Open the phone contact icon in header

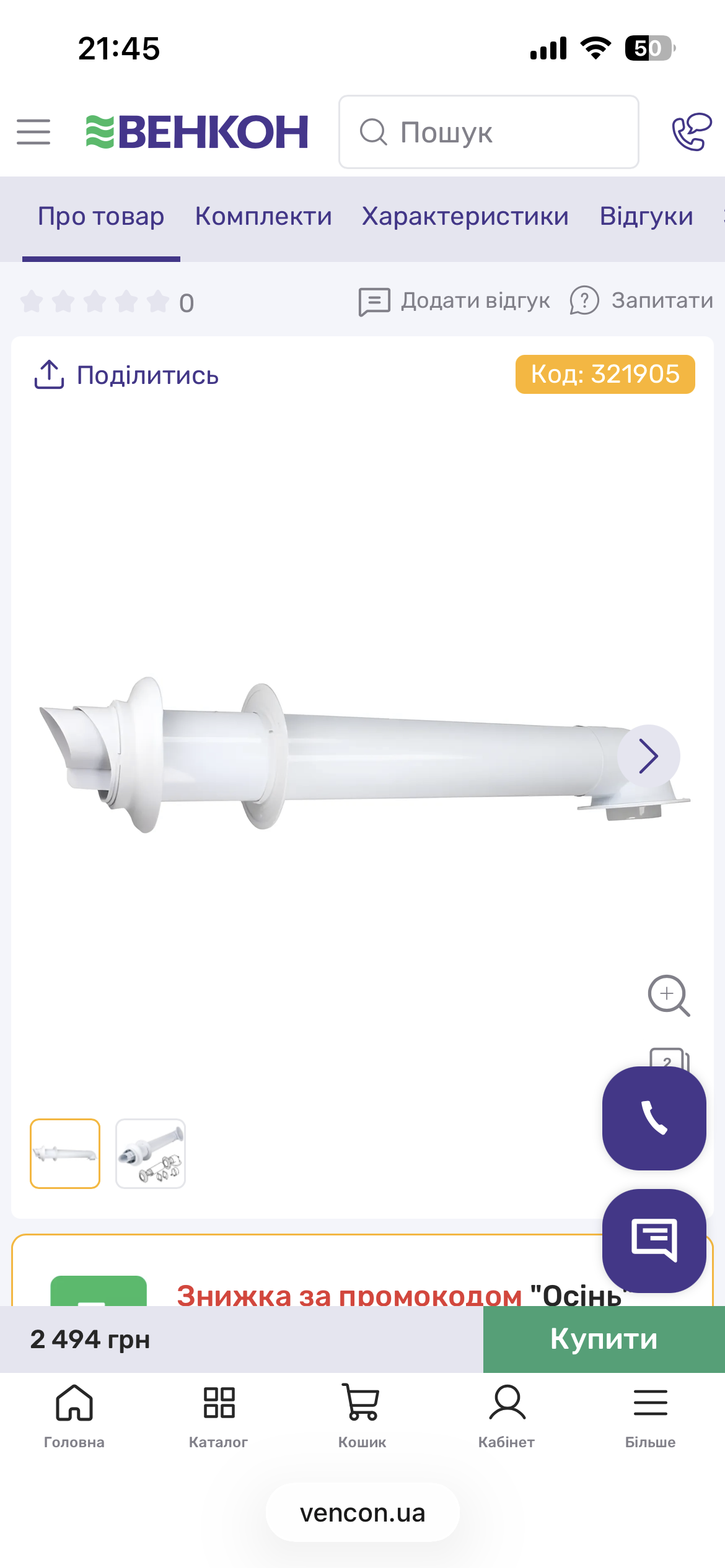point(692,132)
